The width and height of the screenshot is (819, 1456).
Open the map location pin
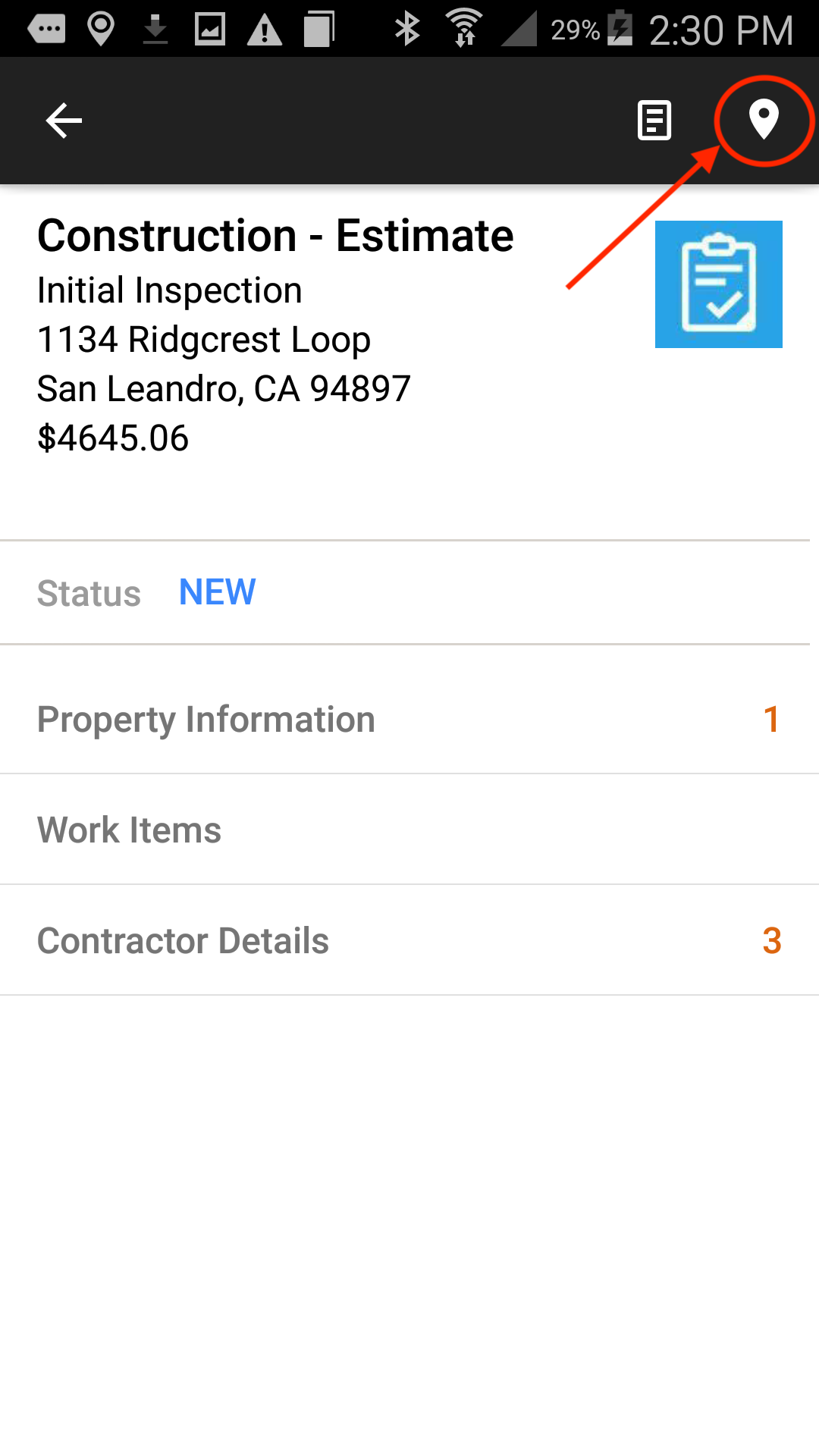[x=764, y=120]
